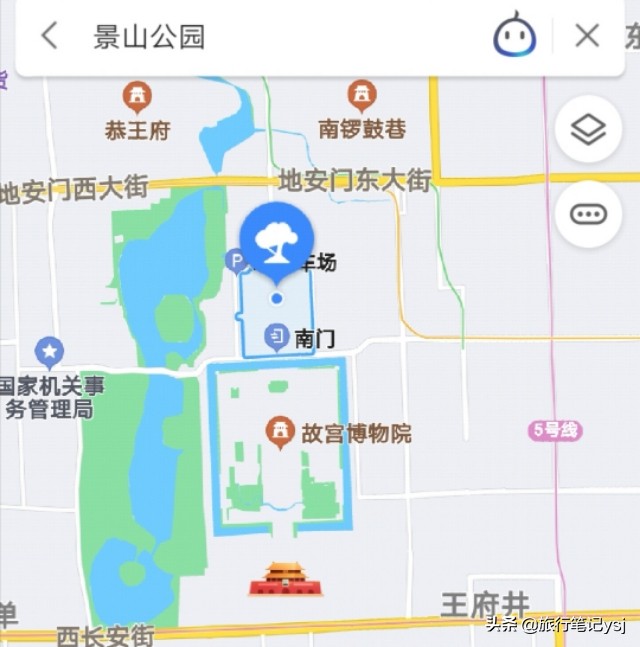Tap the parking lot P marker
640x647 pixels.
[x=237, y=263]
